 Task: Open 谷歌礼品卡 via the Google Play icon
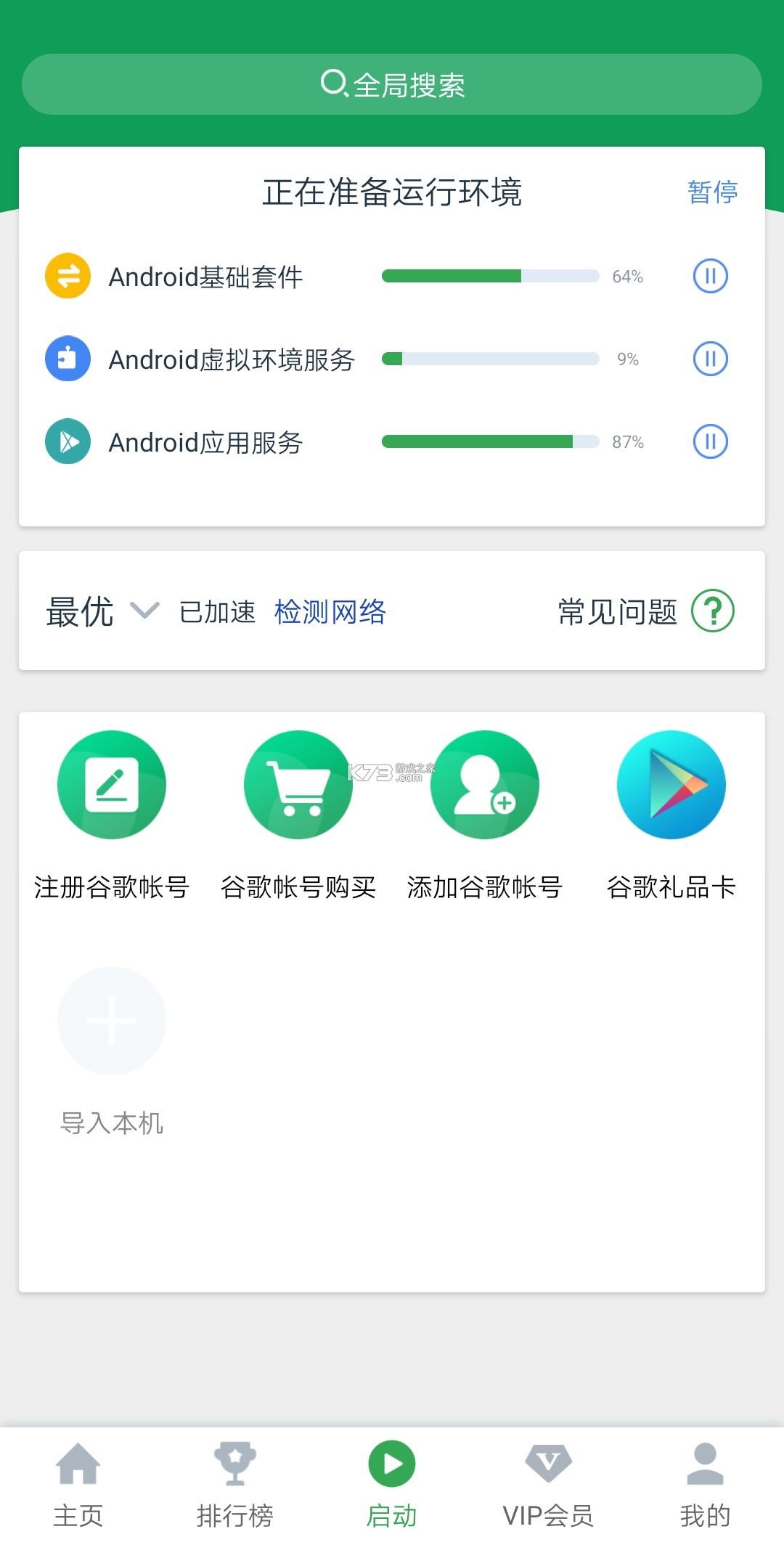(671, 784)
